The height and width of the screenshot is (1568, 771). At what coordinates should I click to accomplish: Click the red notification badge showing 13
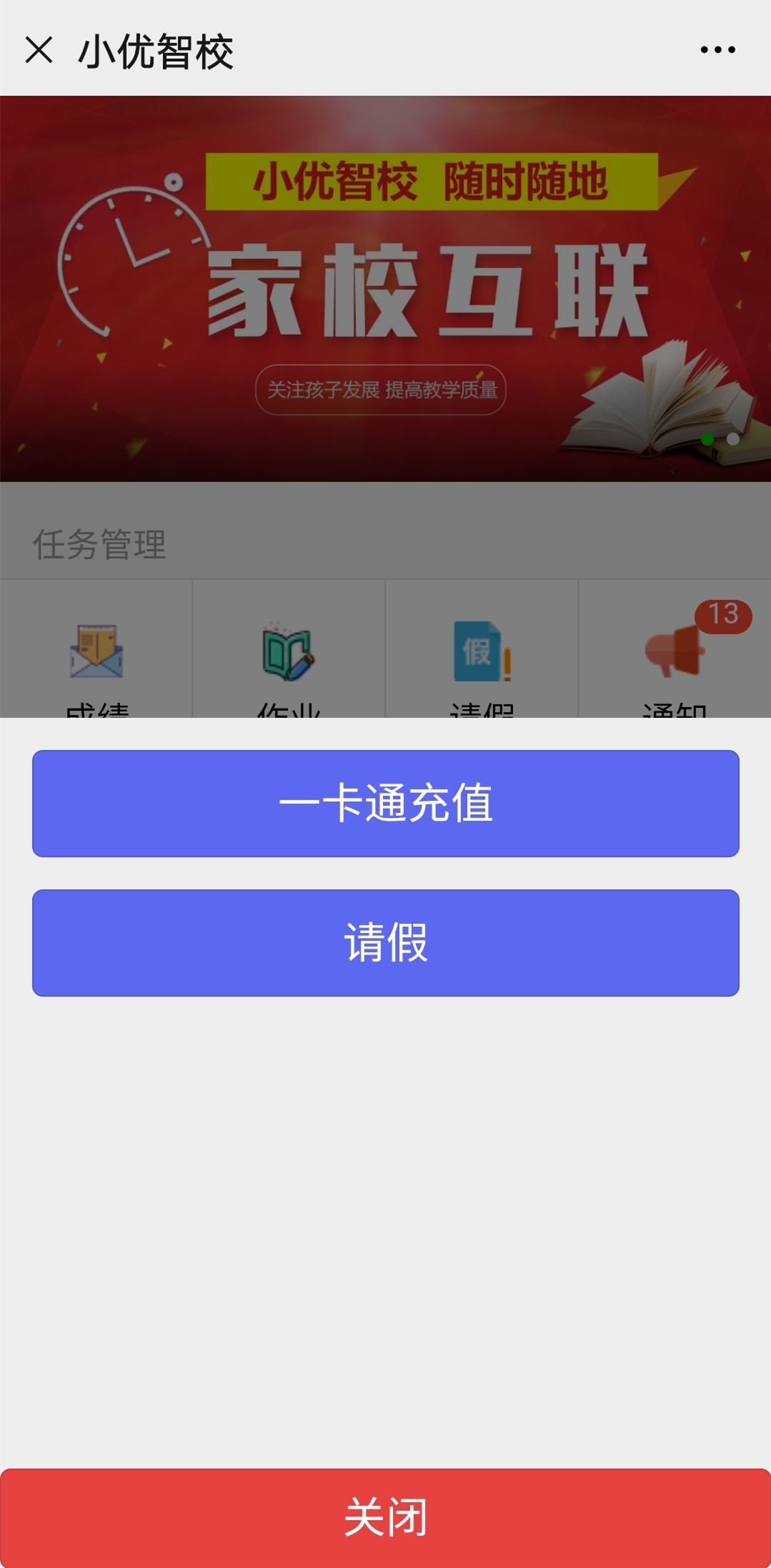tap(724, 615)
